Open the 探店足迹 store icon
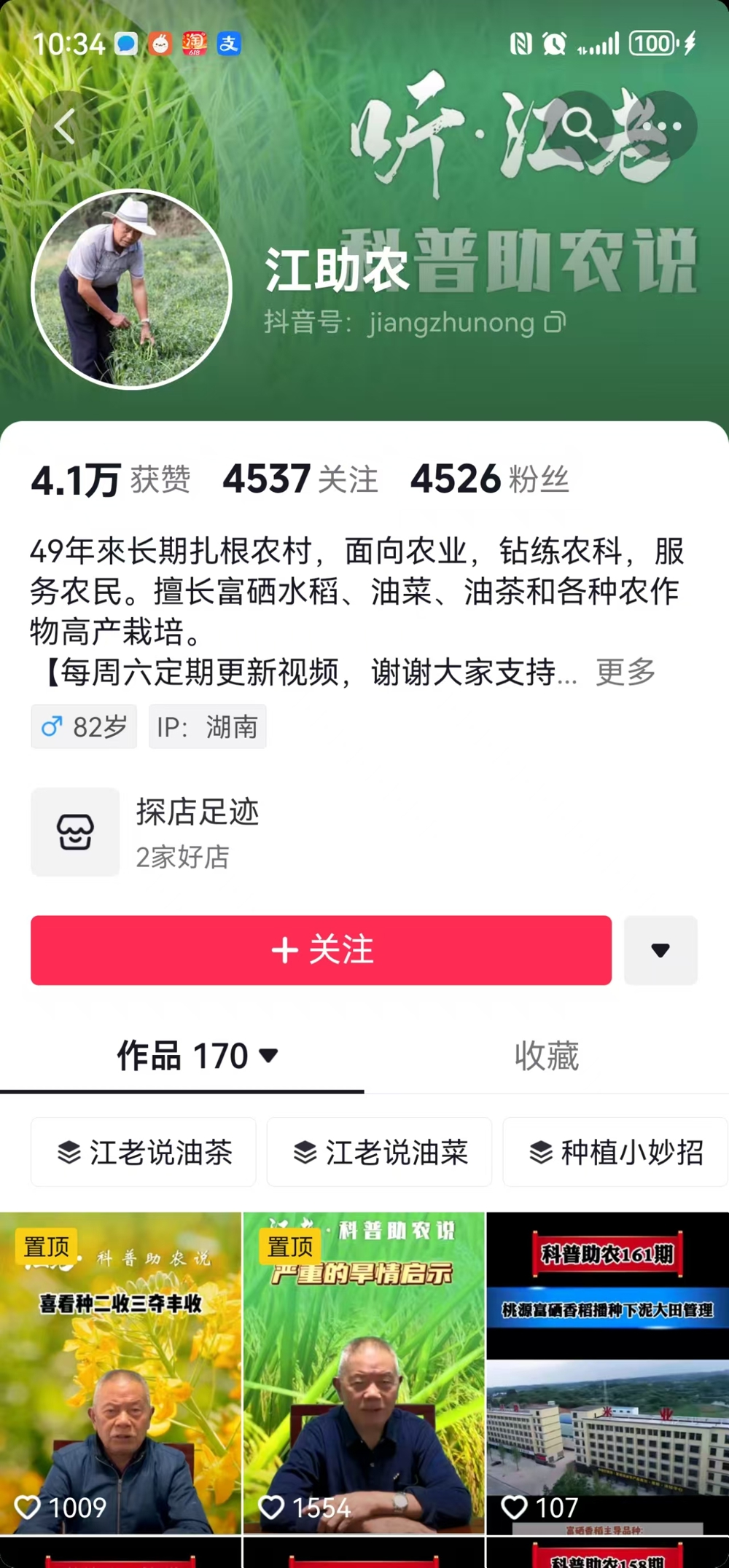The width and height of the screenshot is (729, 1568). 75,833
